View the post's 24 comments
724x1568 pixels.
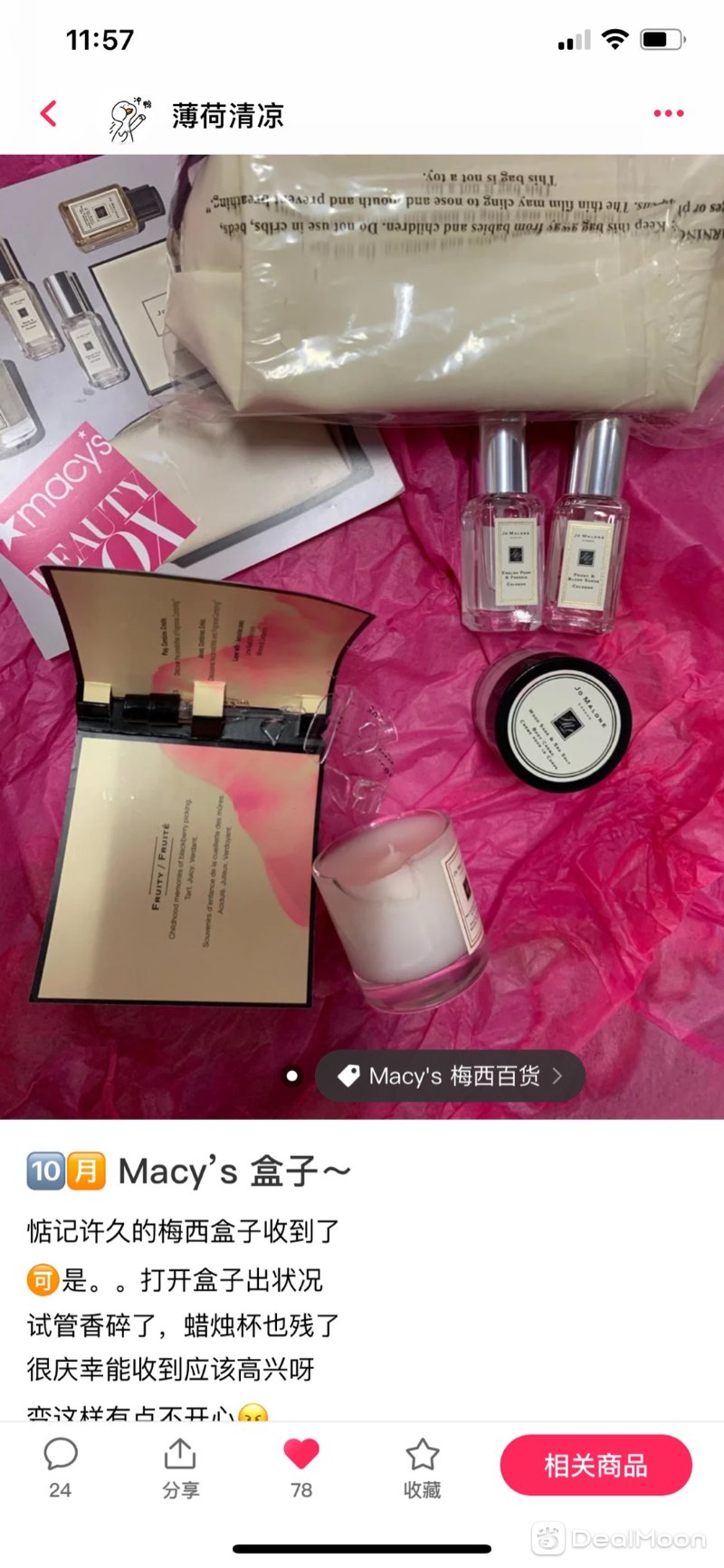(60, 1468)
